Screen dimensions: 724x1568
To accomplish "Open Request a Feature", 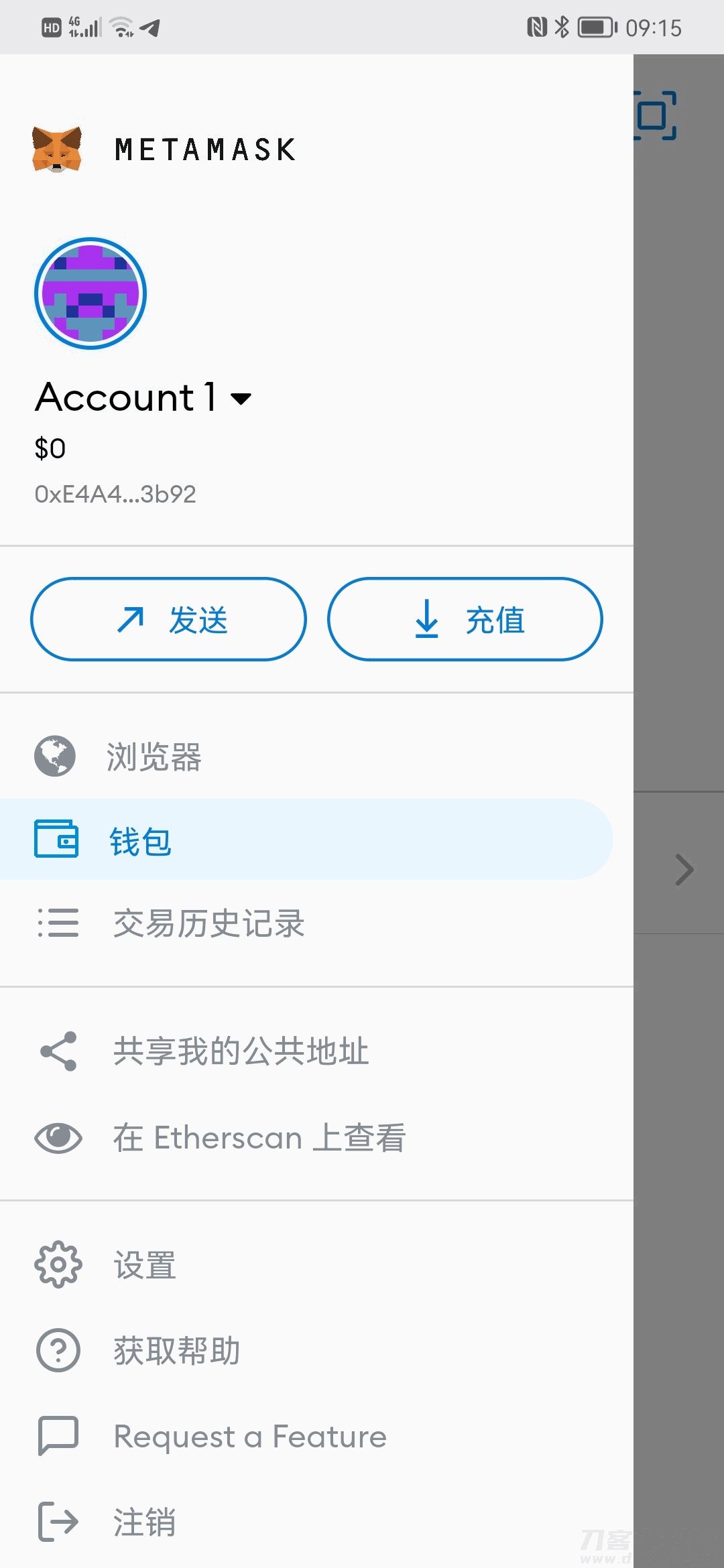I will (249, 1437).
